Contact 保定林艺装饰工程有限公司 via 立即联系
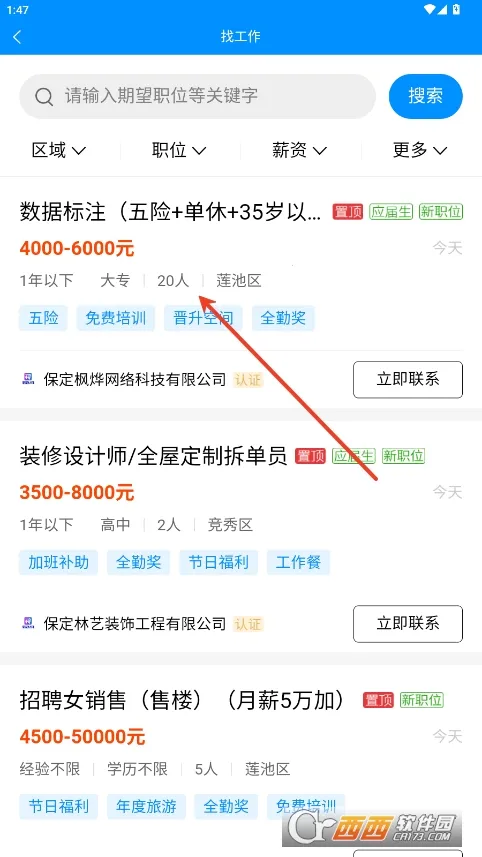Image resolution: width=482 pixels, height=857 pixels. click(x=408, y=624)
